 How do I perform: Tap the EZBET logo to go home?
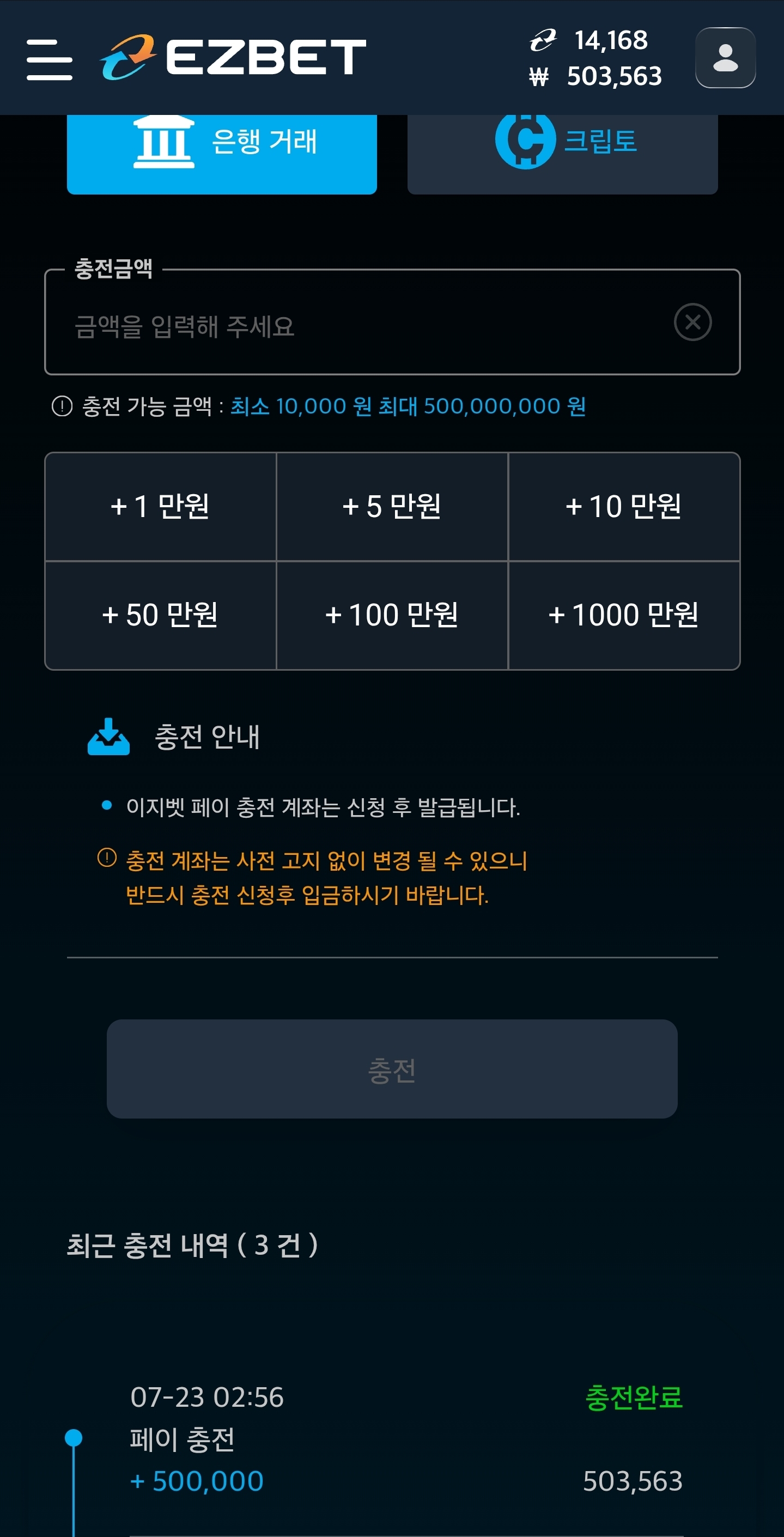pyautogui.click(x=233, y=57)
